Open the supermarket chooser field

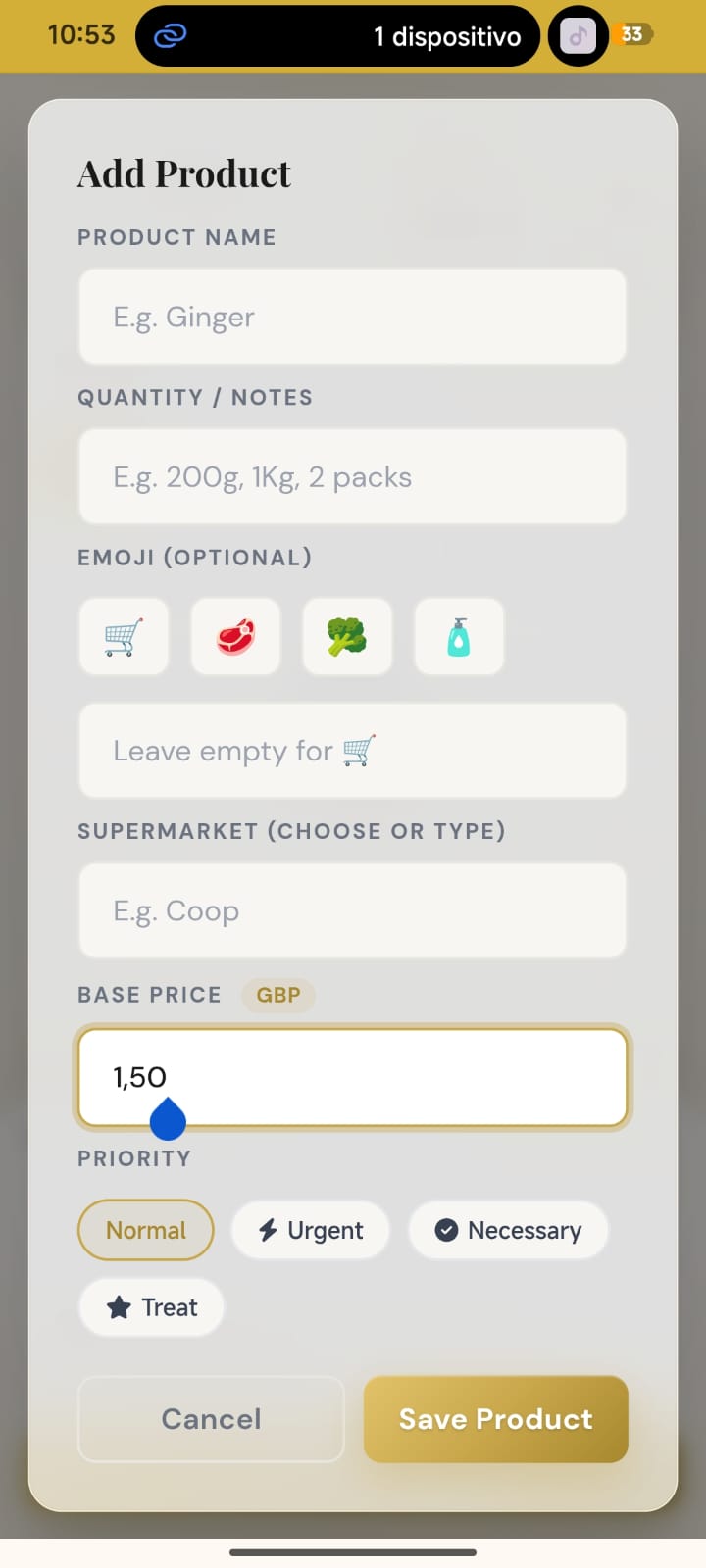(x=353, y=910)
